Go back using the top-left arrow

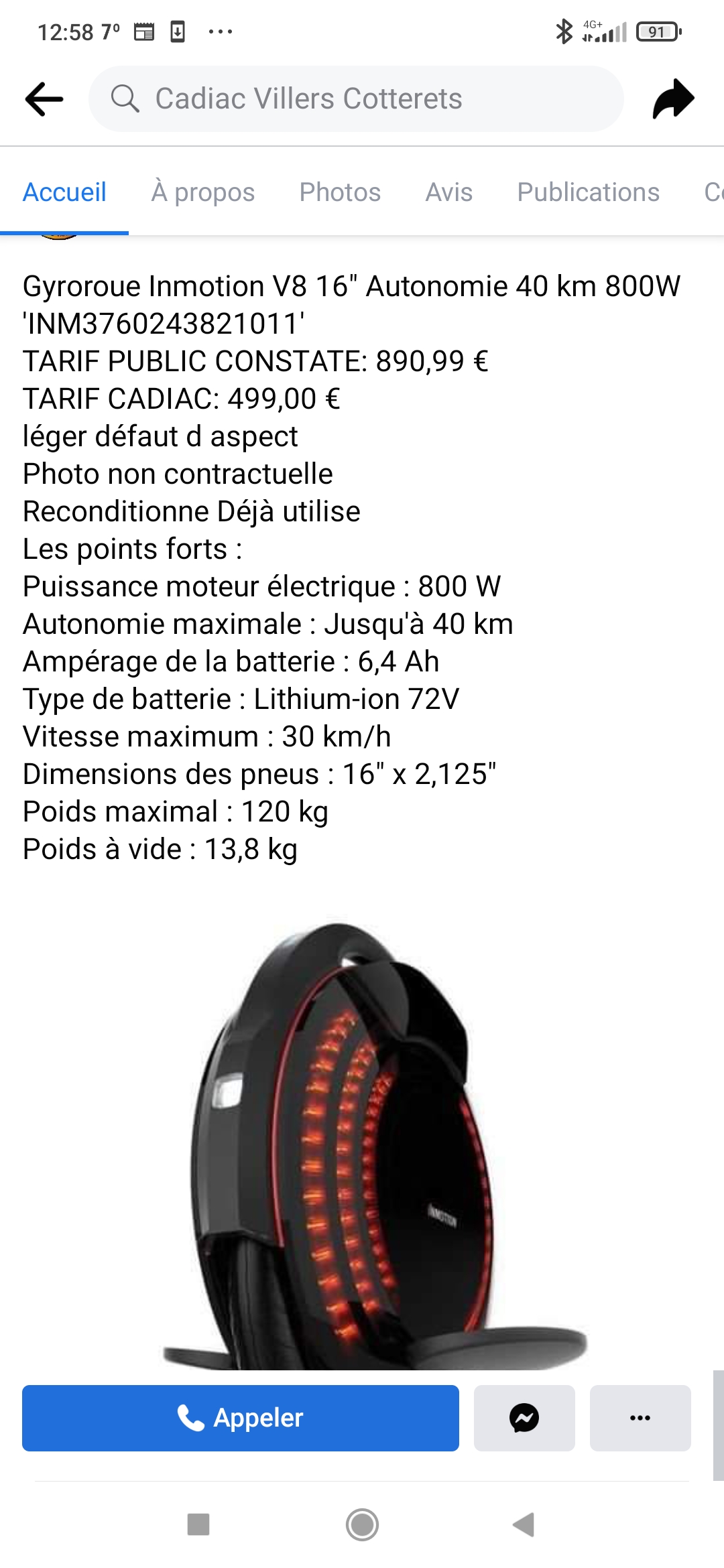(x=44, y=99)
